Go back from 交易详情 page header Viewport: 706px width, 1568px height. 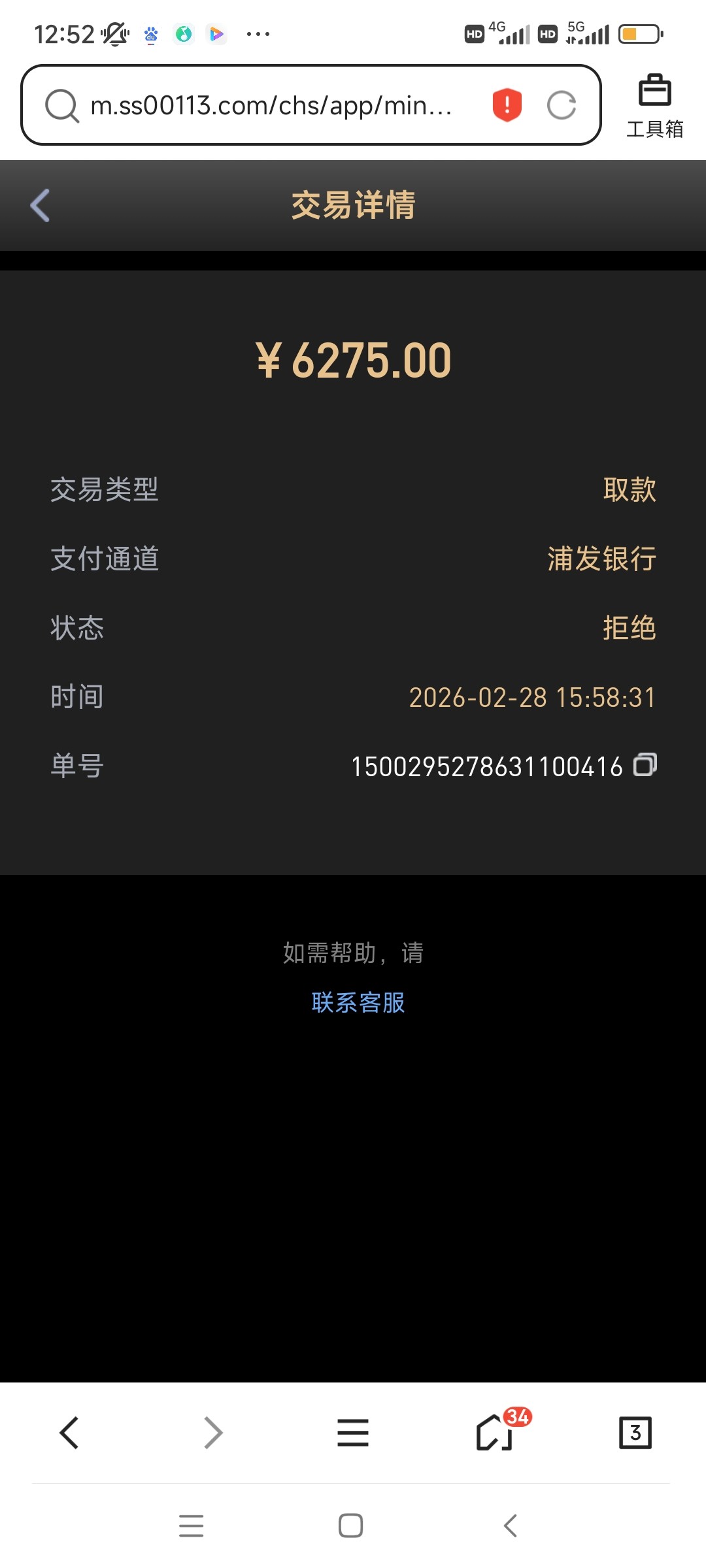coord(41,206)
